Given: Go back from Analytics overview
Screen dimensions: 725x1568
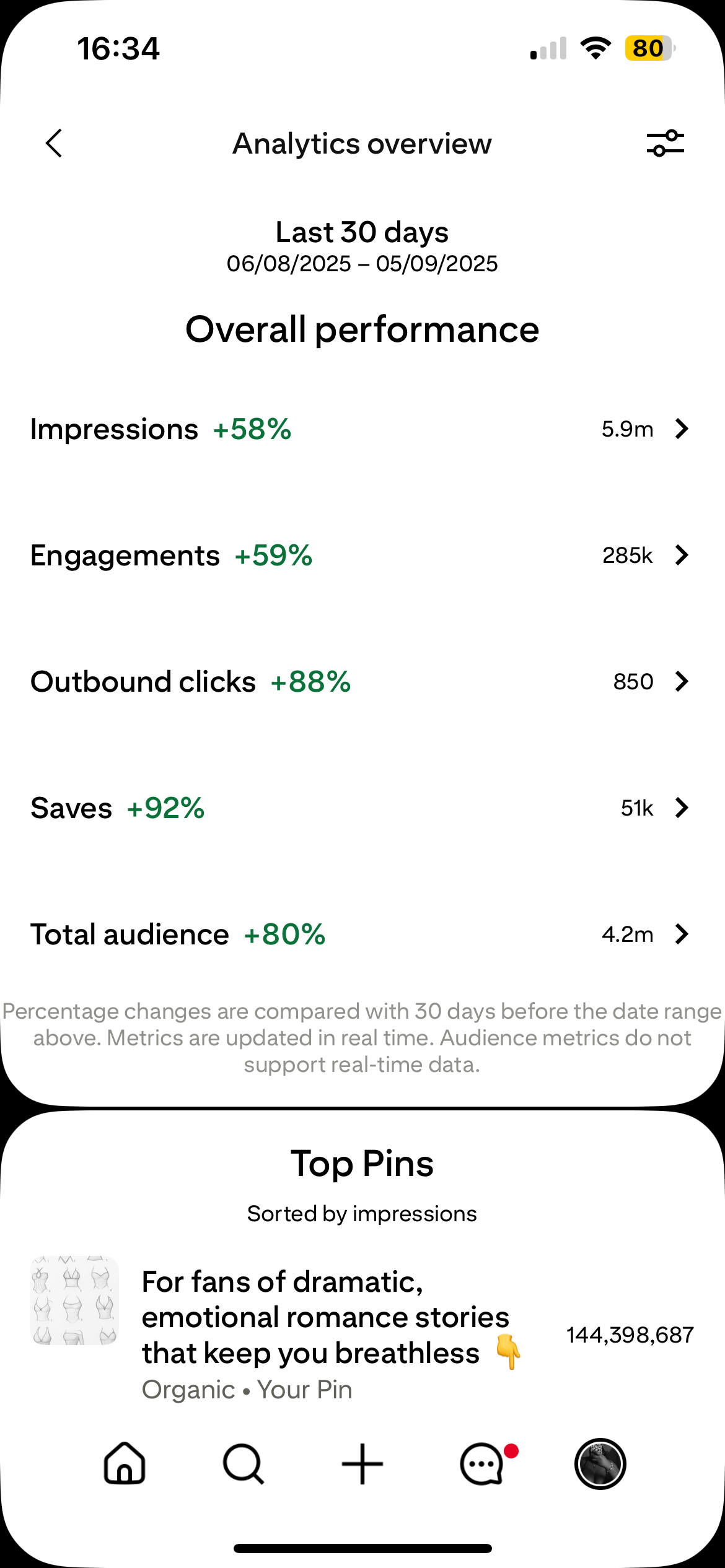Looking at the screenshot, I should coord(55,144).
